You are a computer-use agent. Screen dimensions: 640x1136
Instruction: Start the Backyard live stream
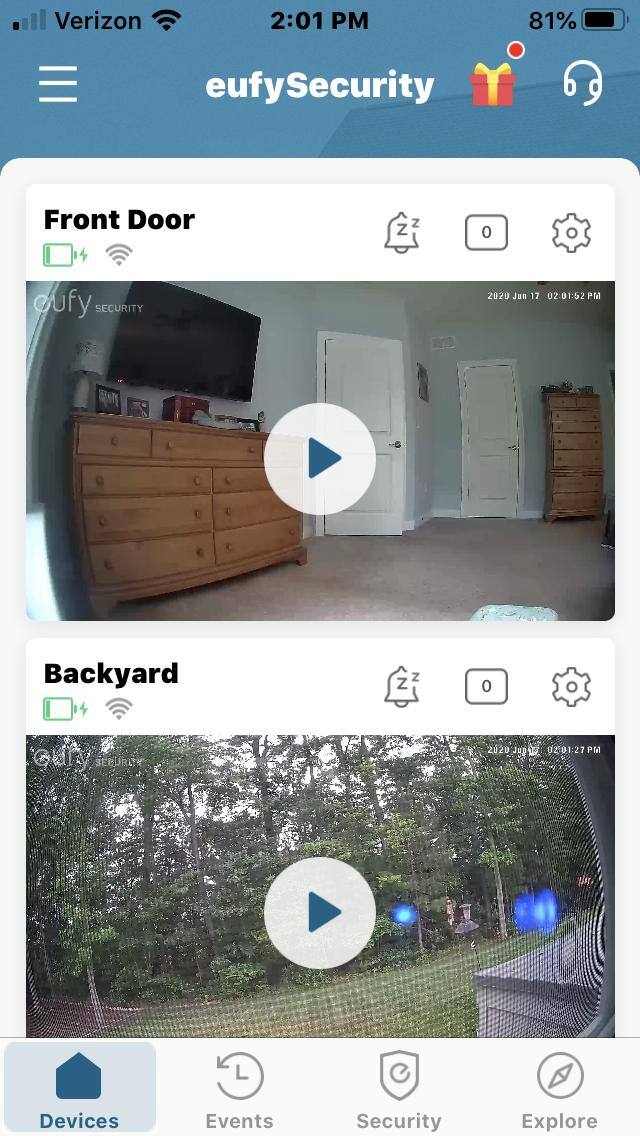pyautogui.click(x=320, y=912)
